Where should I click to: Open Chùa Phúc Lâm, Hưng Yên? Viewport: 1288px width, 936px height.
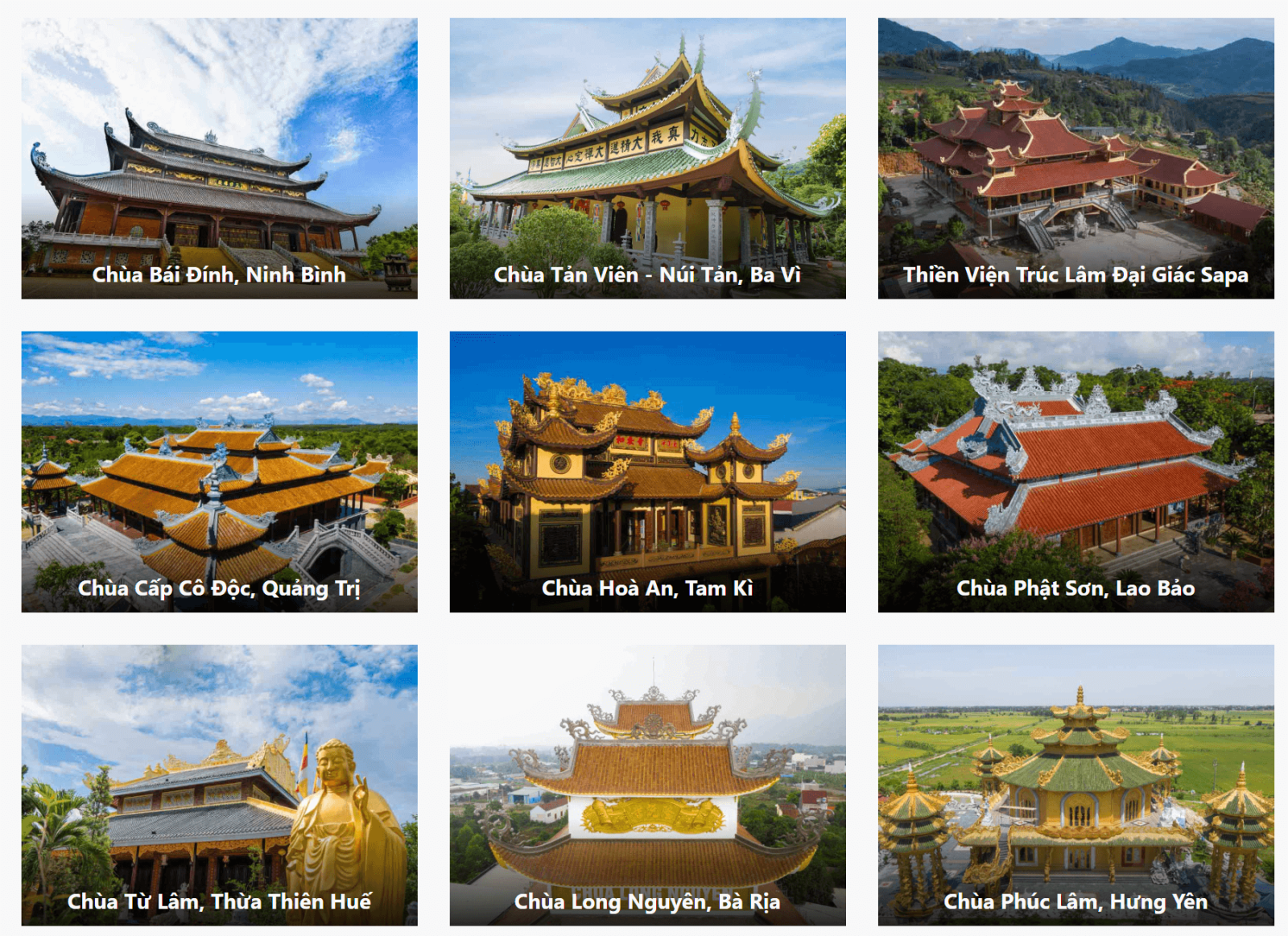(1075, 785)
